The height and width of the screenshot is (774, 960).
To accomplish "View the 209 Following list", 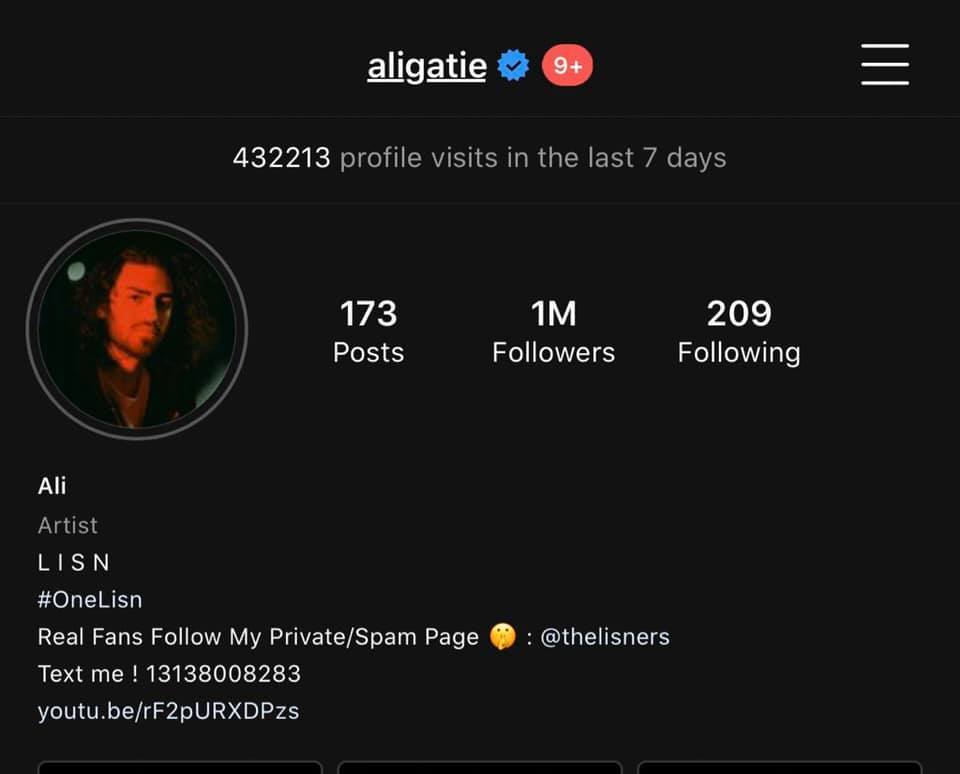I will click(x=739, y=331).
